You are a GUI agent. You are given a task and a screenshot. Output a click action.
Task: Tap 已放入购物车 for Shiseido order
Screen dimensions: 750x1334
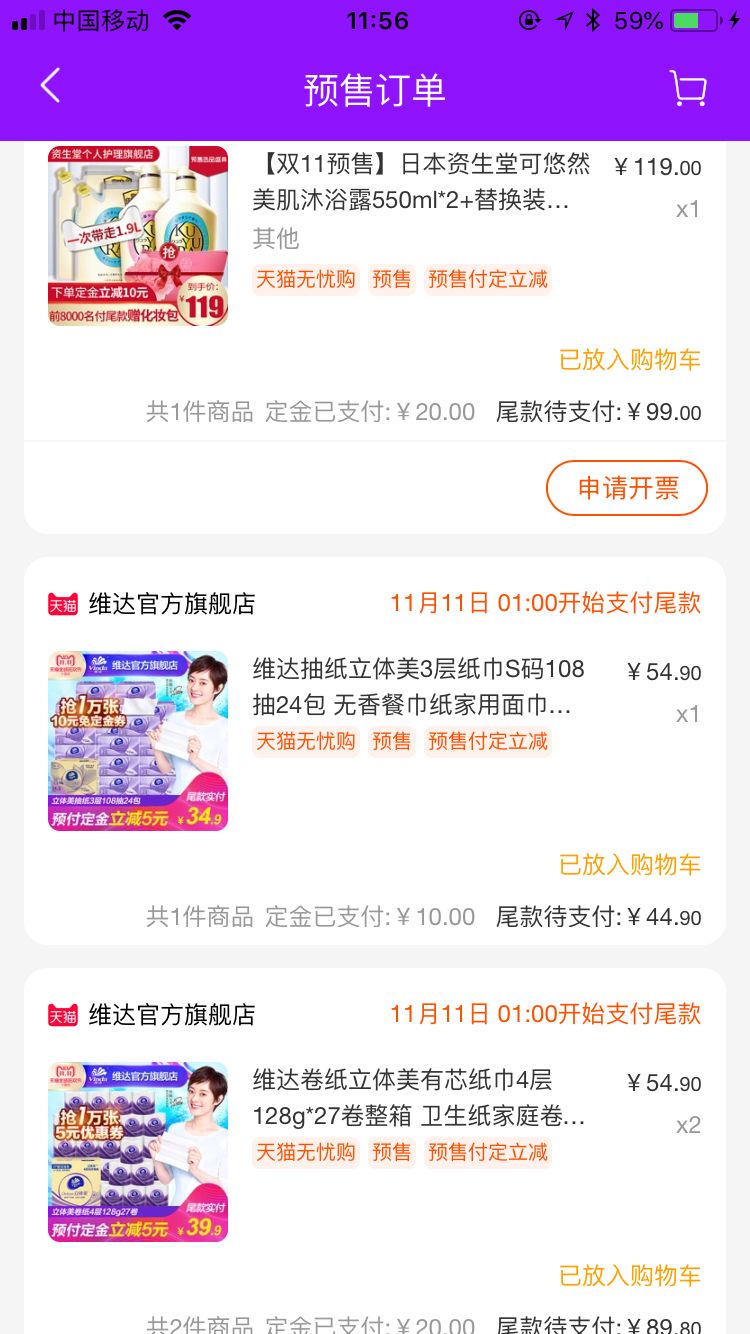click(629, 360)
